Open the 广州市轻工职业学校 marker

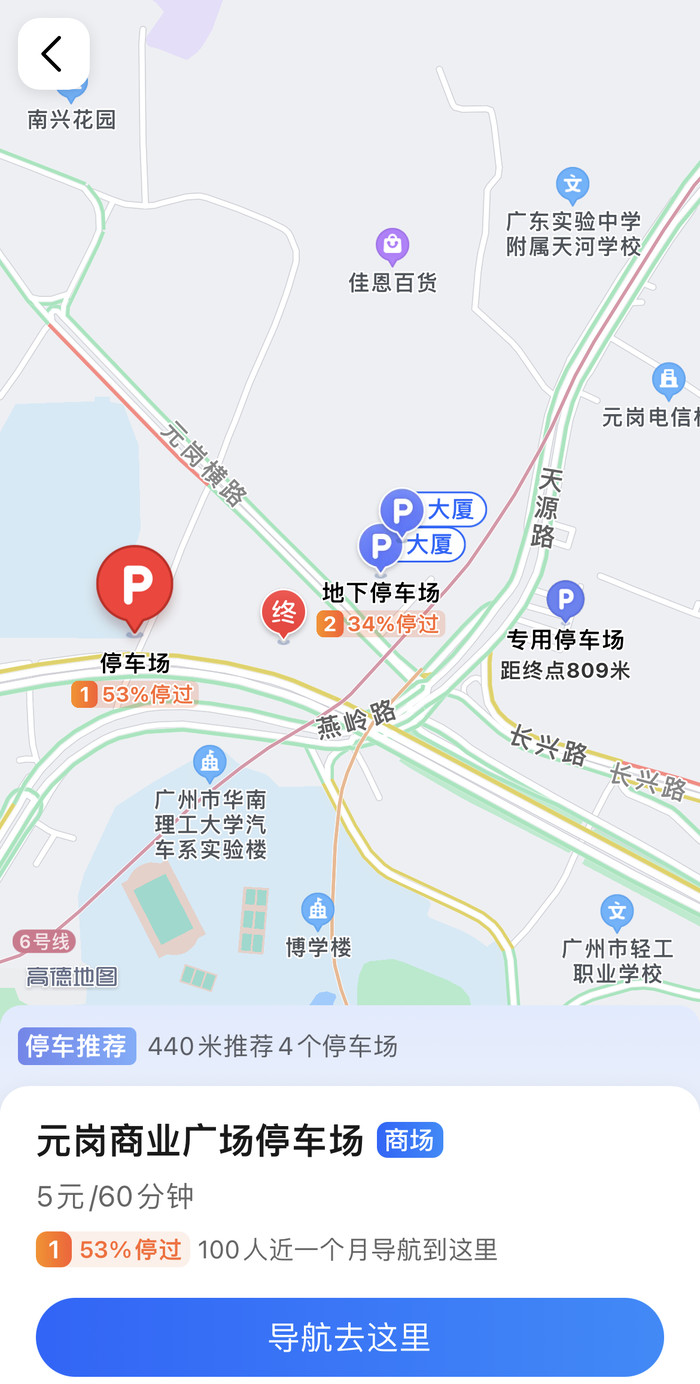click(x=617, y=913)
